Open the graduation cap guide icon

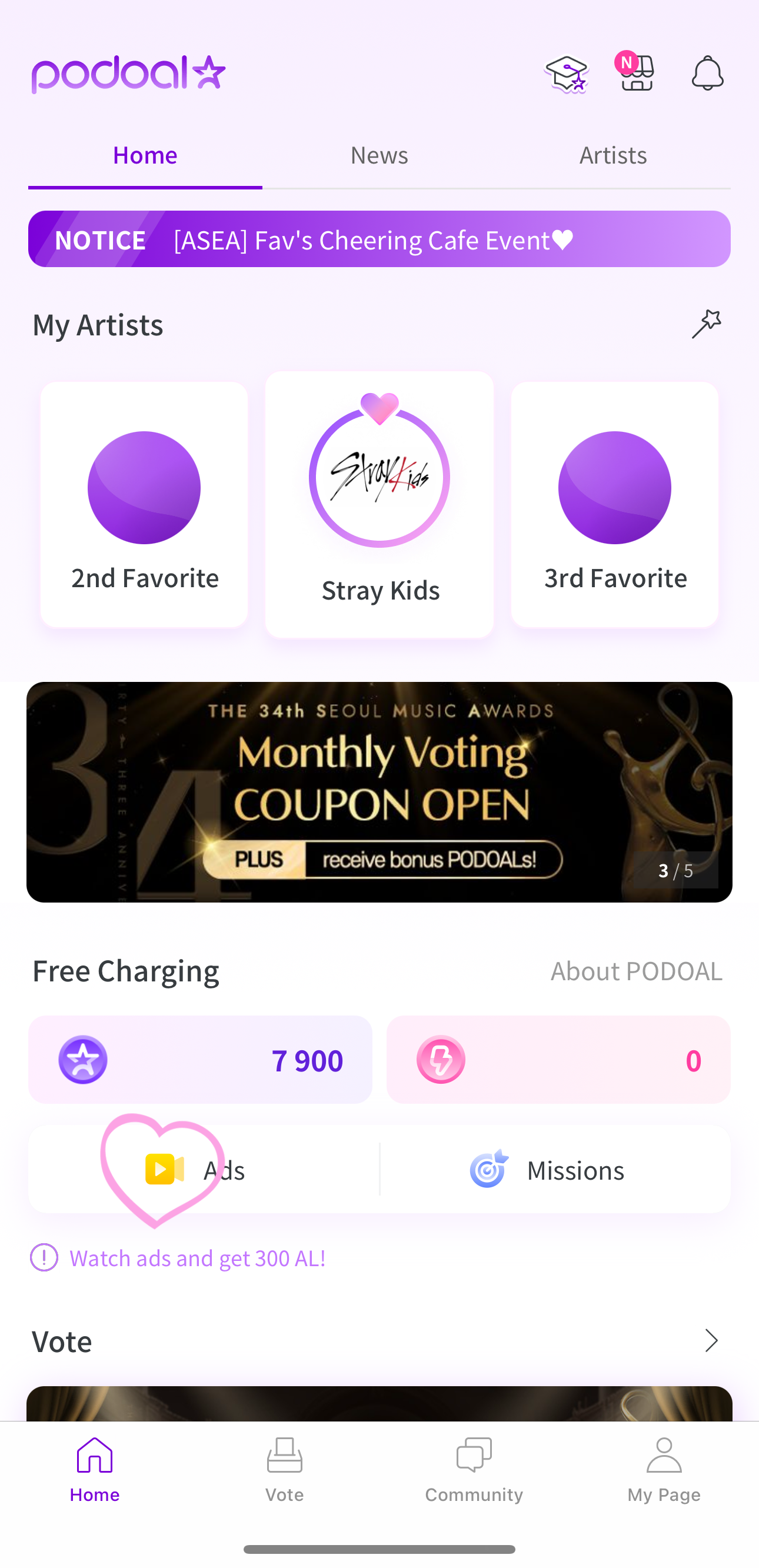[566, 74]
